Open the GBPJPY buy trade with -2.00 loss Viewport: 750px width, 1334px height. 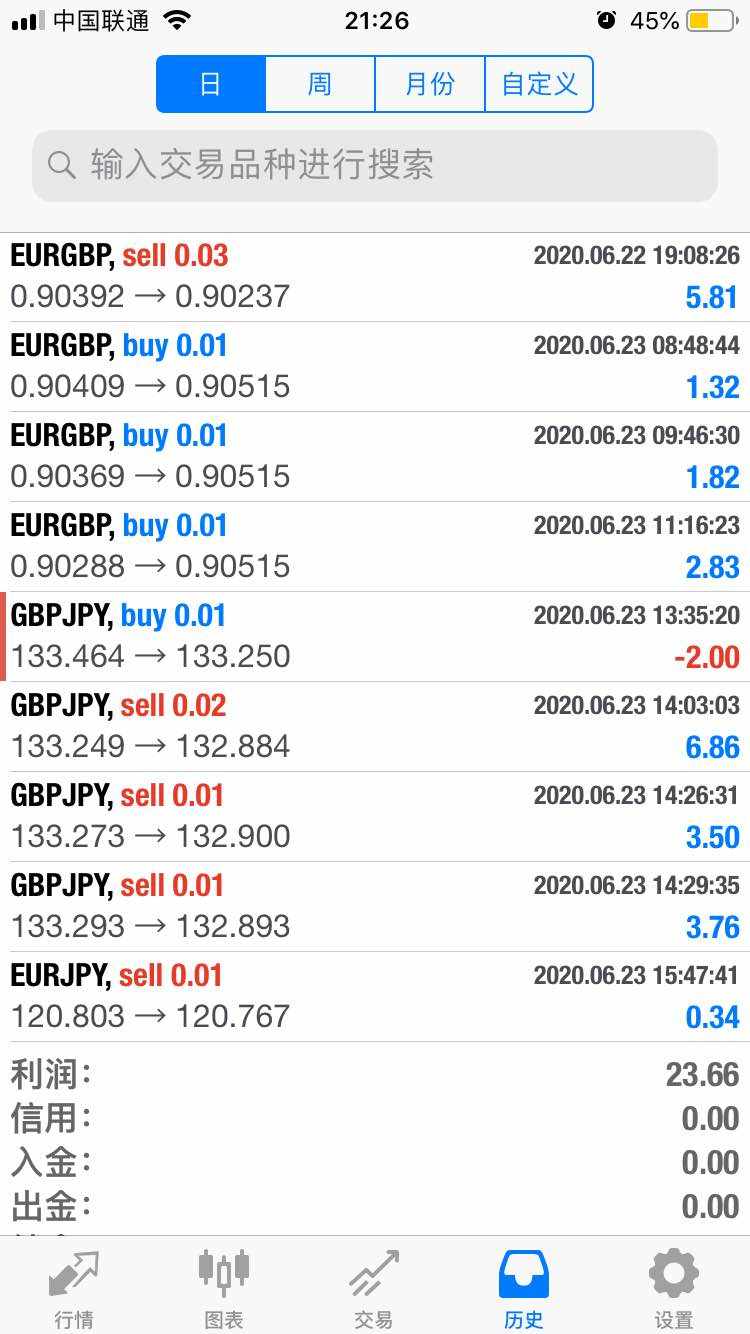point(375,637)
